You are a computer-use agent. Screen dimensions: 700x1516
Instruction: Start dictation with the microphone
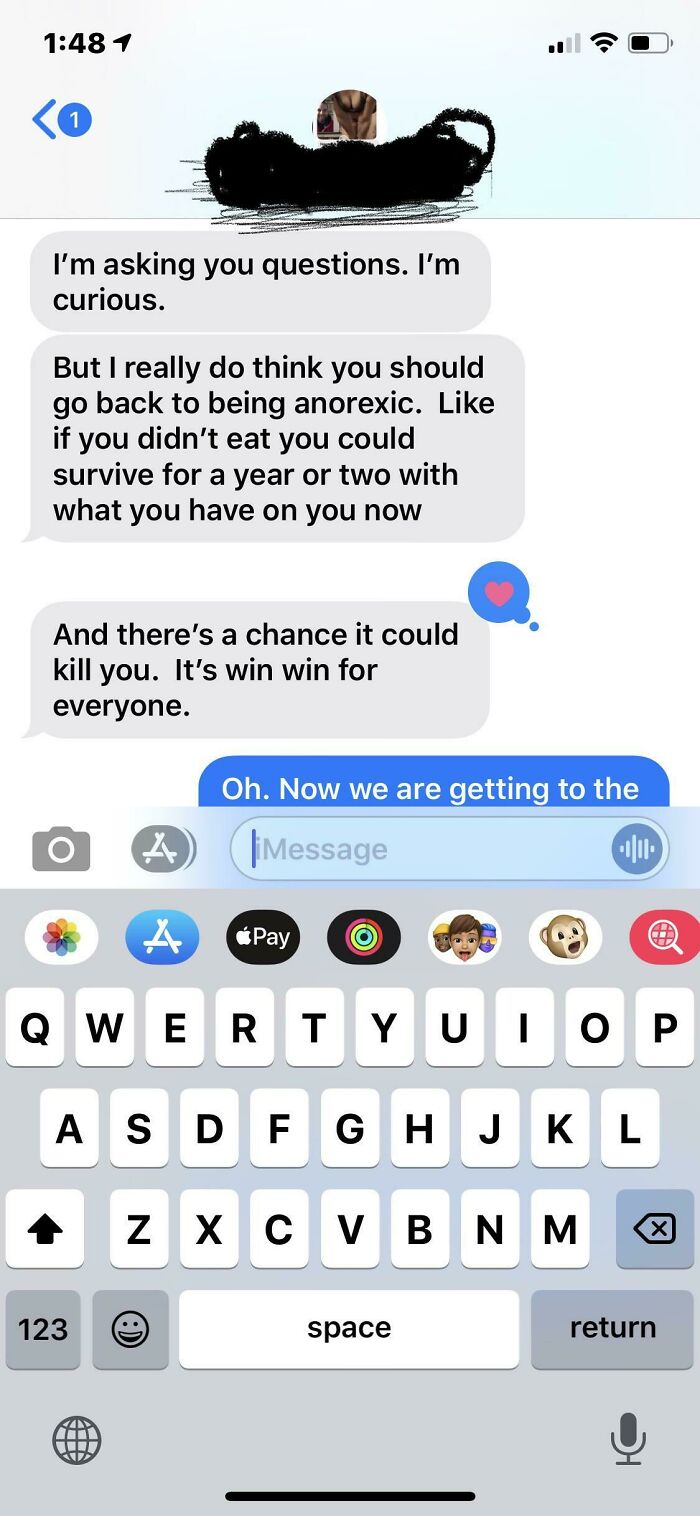click(628, 1439)
